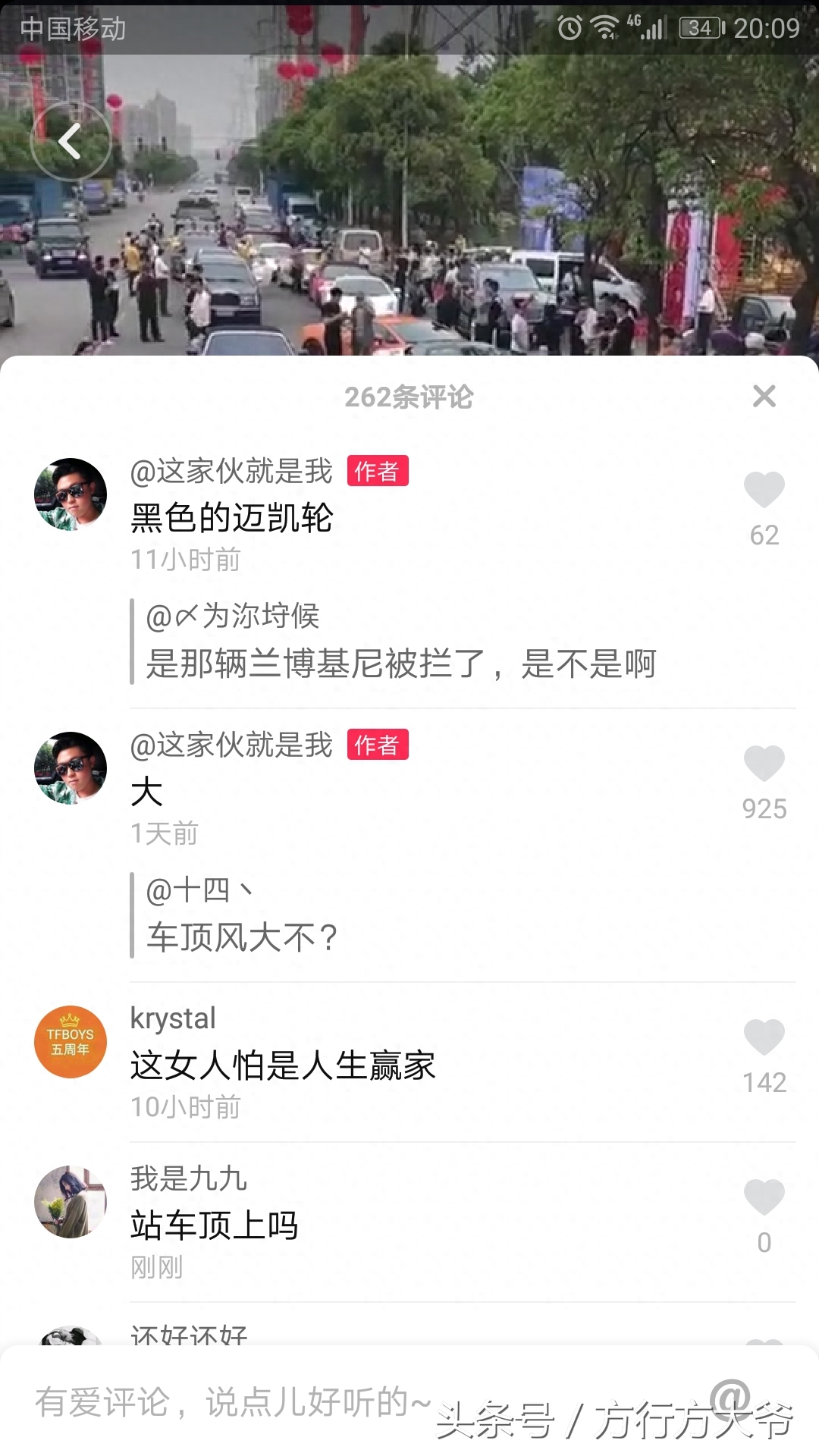Mention a user with the @ icon
The height and width of the screenshot is (1456, 819).
(x=730, y=1397)
